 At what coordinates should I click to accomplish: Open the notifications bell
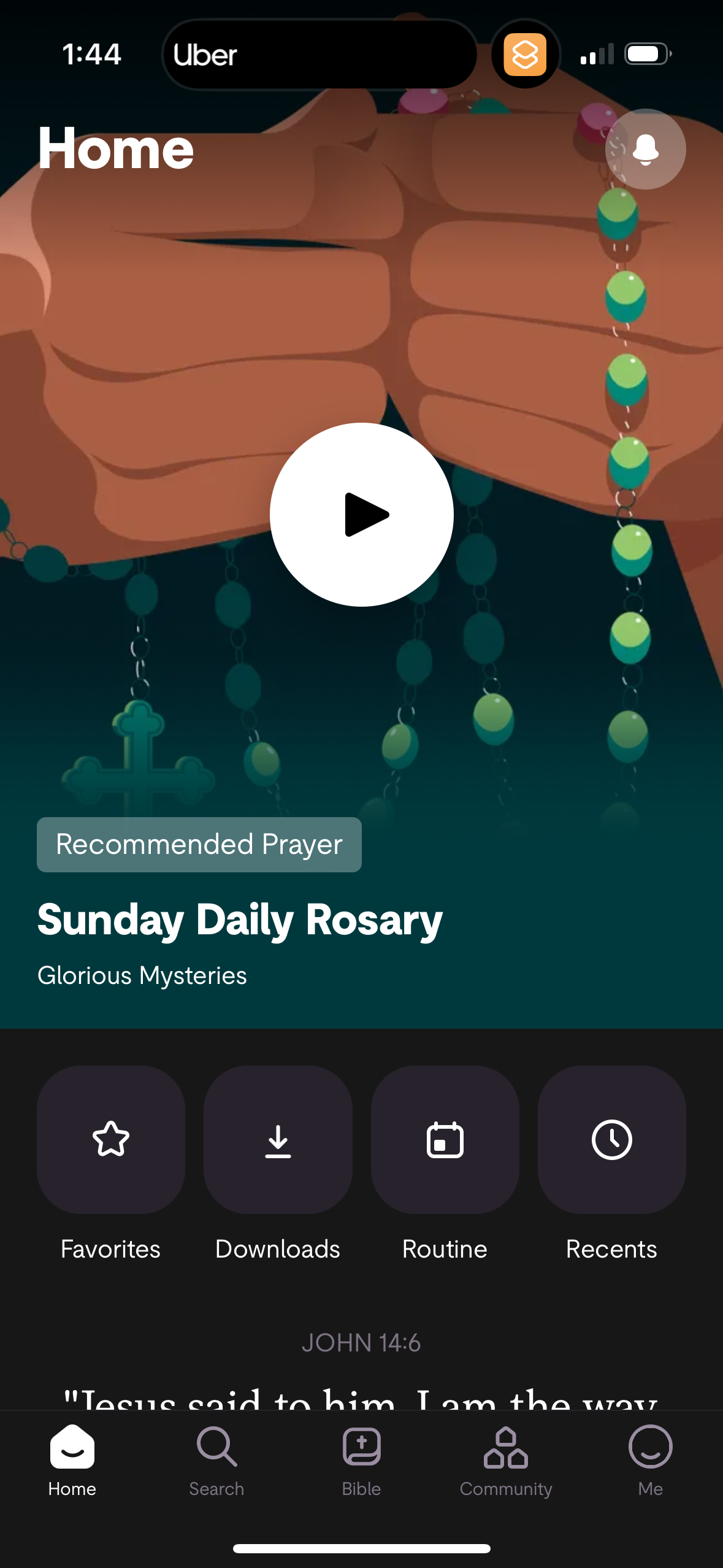tap(645, 149)
